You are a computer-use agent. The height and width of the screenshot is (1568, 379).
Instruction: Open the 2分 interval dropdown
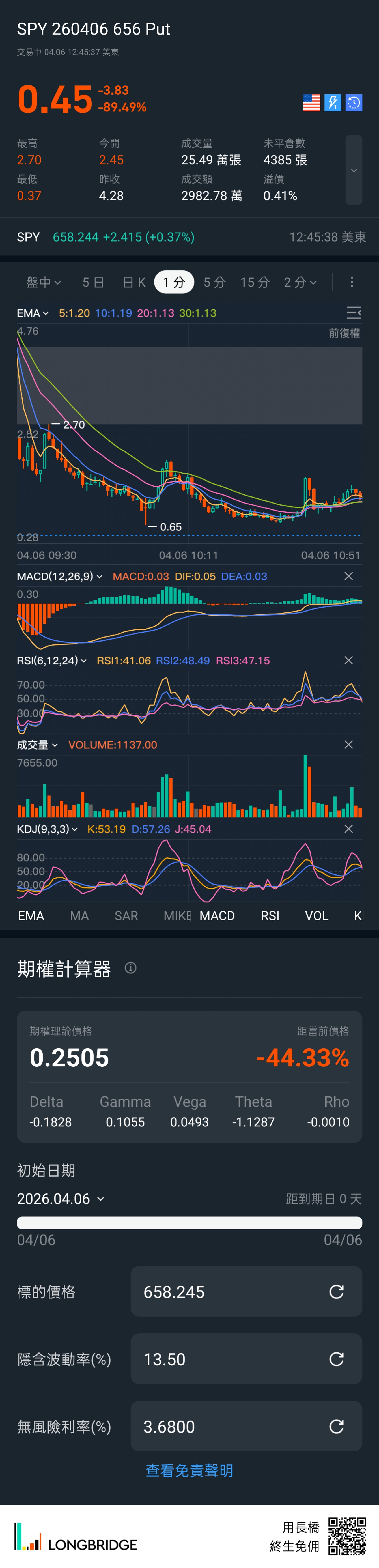tap(300, 282)
